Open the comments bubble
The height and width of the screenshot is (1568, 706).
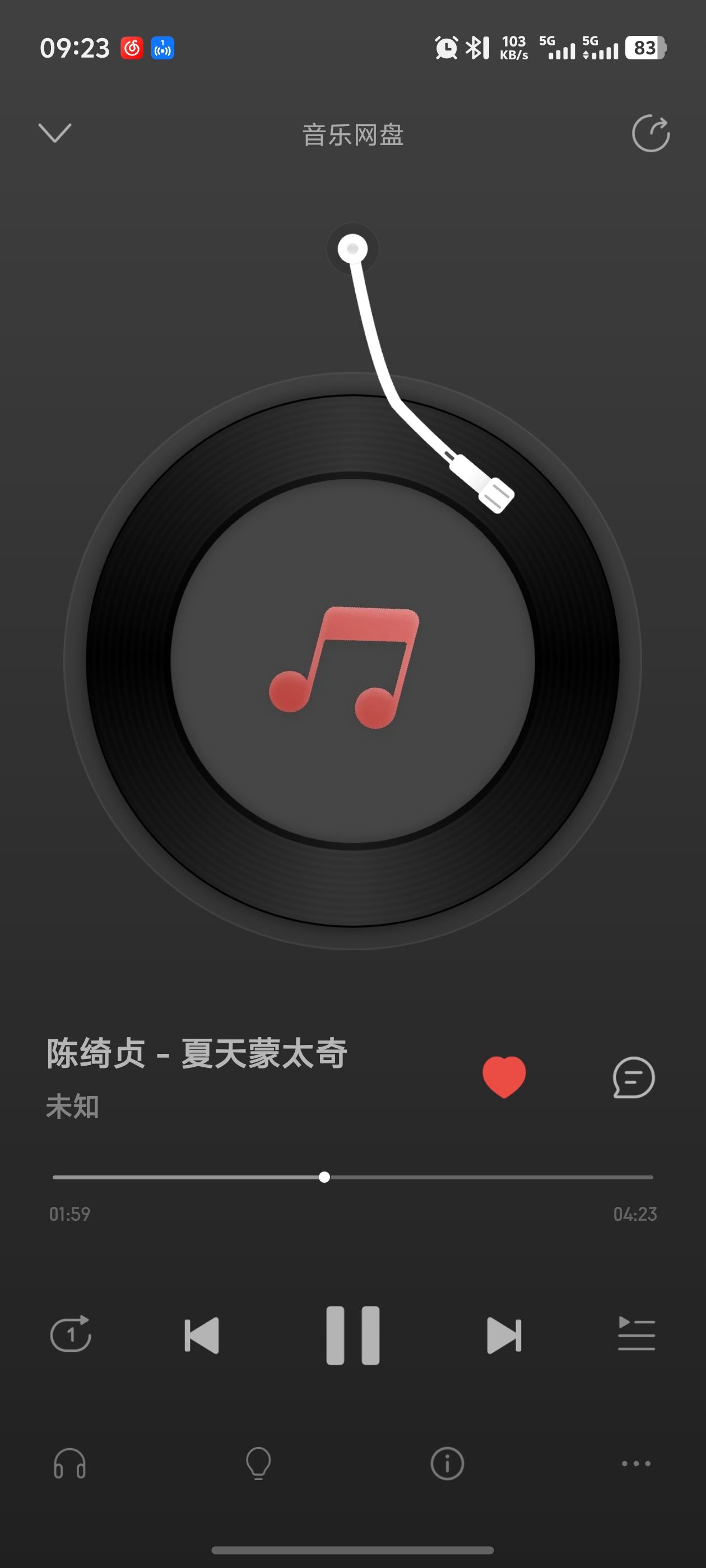pyautogui.click(x=634, y=1077)
